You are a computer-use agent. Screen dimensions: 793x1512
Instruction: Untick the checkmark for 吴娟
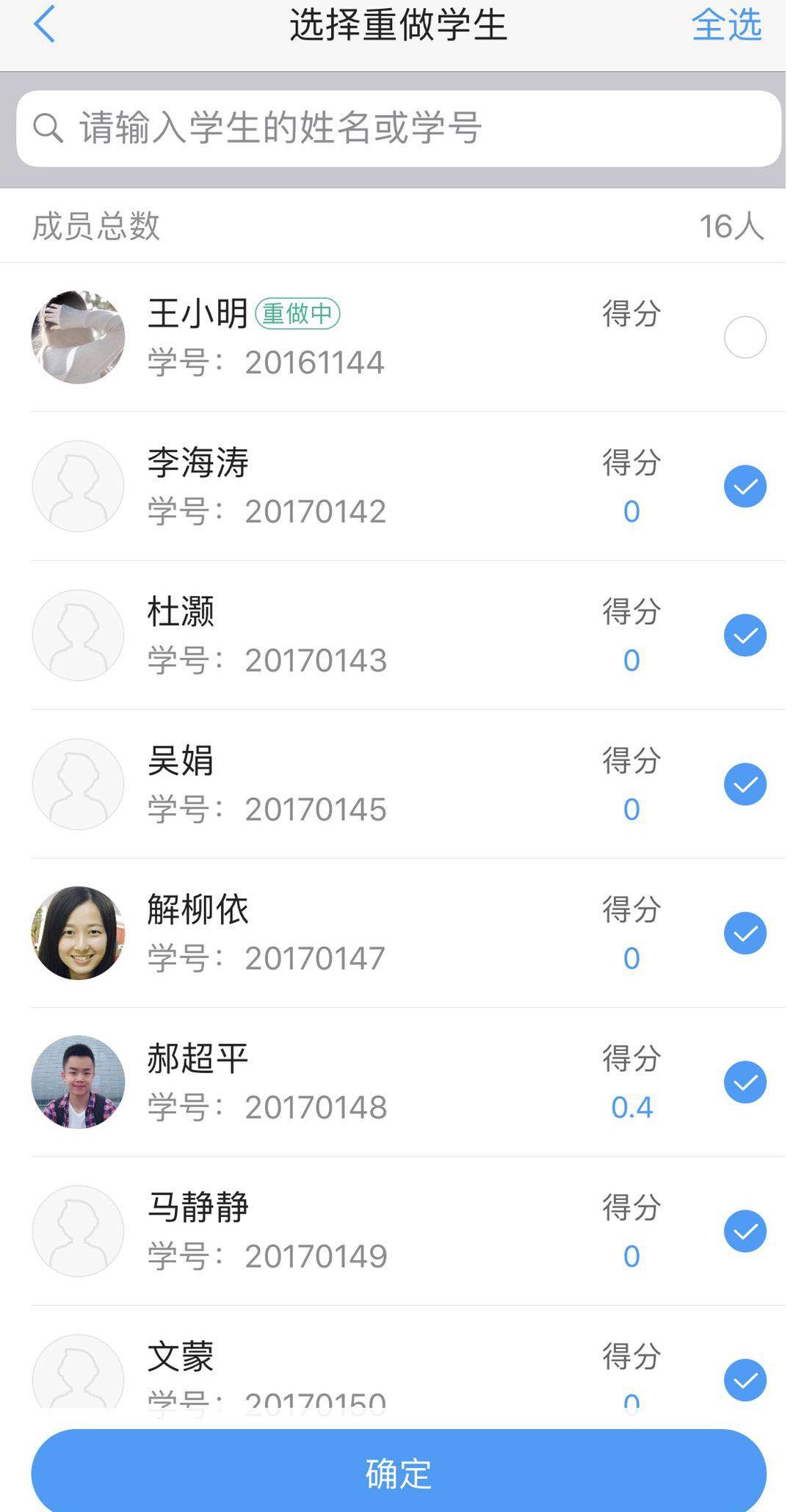click(745, 785)
